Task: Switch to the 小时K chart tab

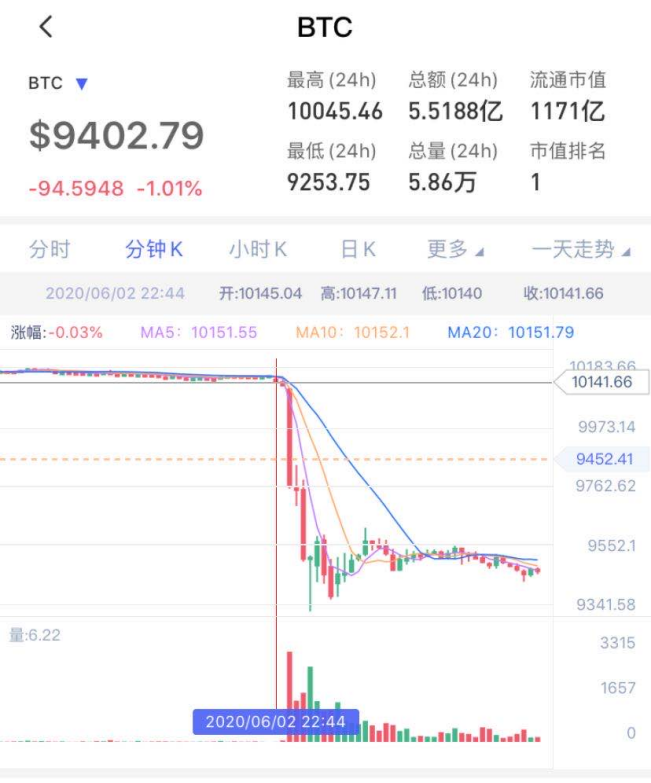Action: point(258,249)
